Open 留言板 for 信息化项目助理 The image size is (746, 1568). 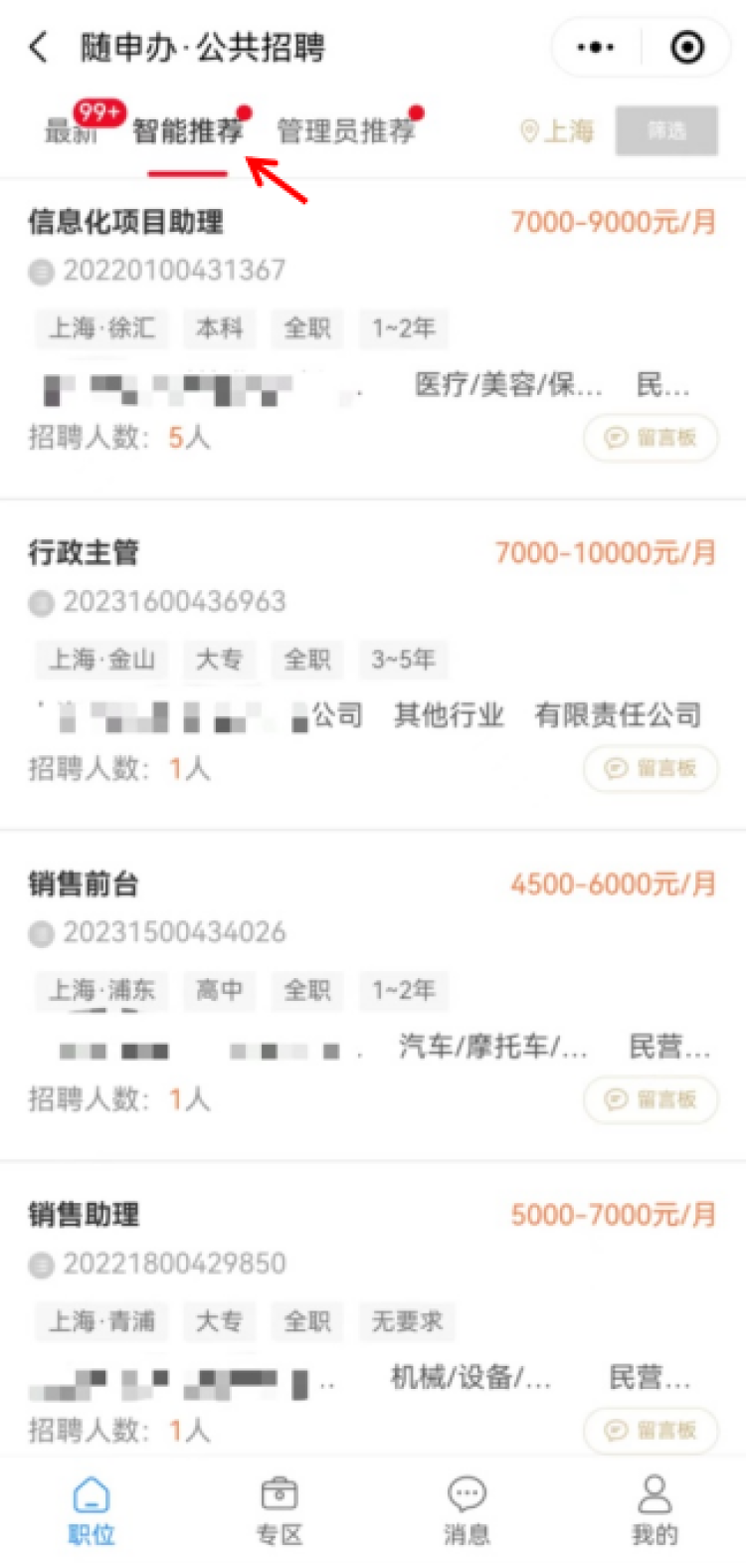pos(651,438)
